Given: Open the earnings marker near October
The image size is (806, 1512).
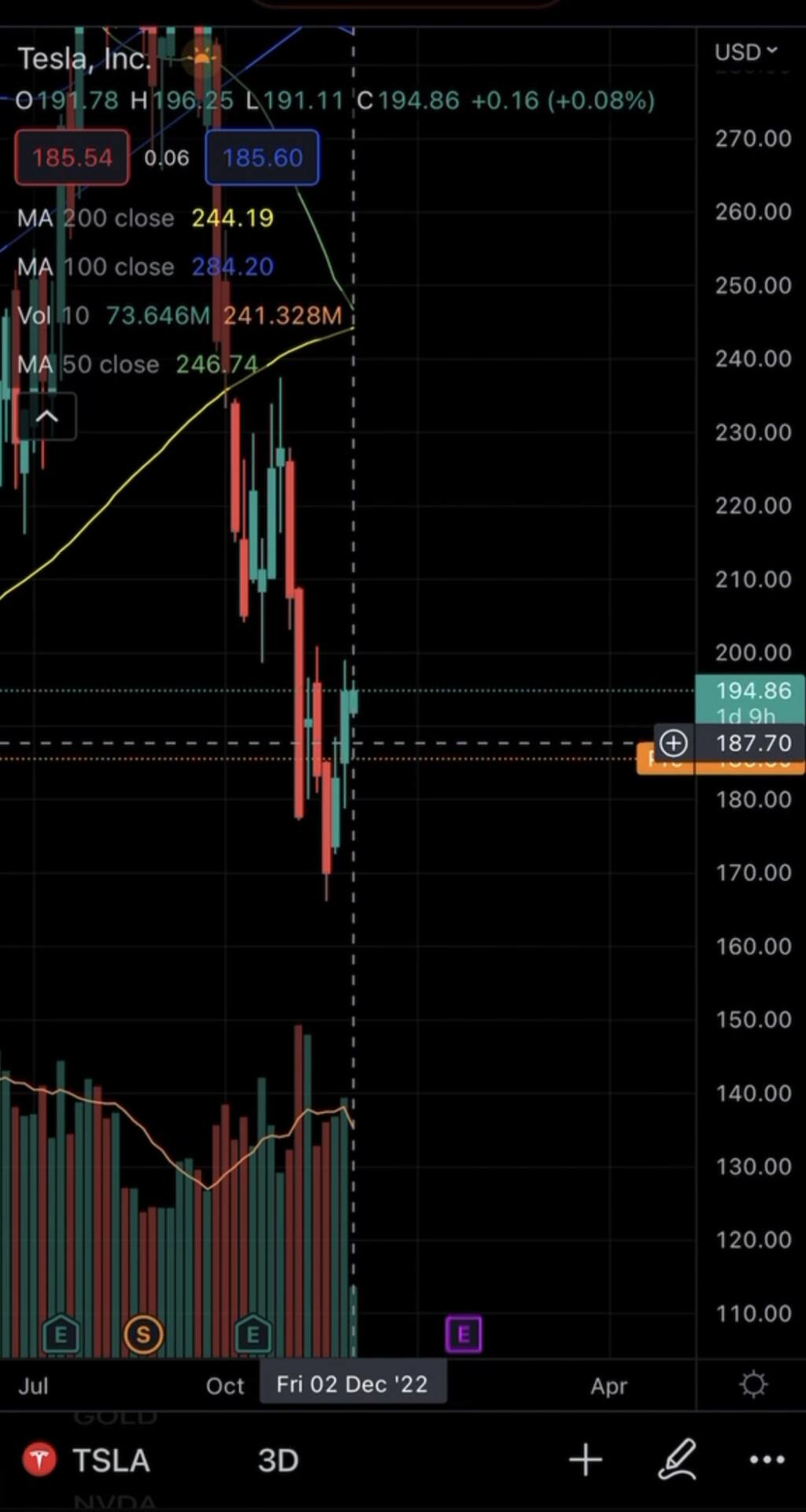Looking at the screenshot, I should 253,1334.
